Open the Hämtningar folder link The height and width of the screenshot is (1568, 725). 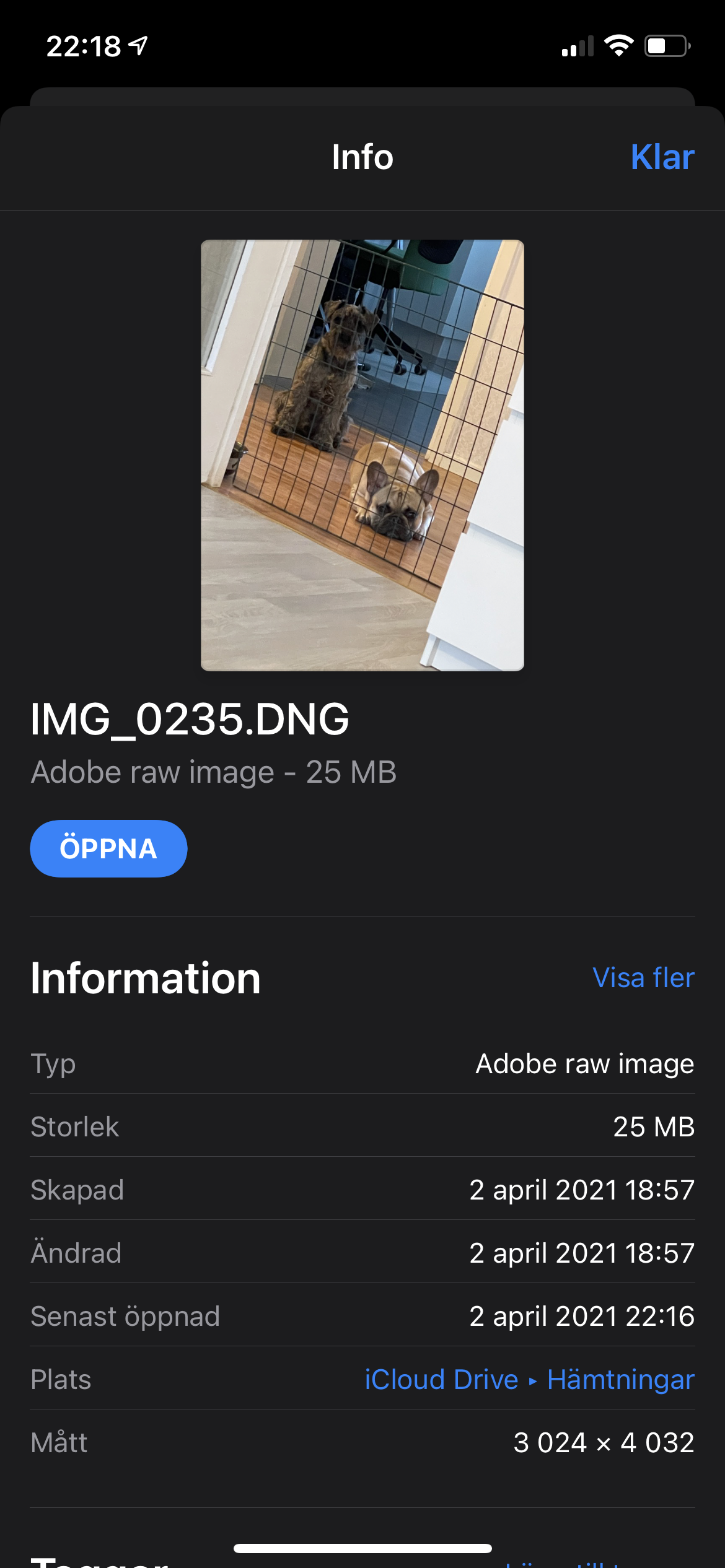[621, 1380]
